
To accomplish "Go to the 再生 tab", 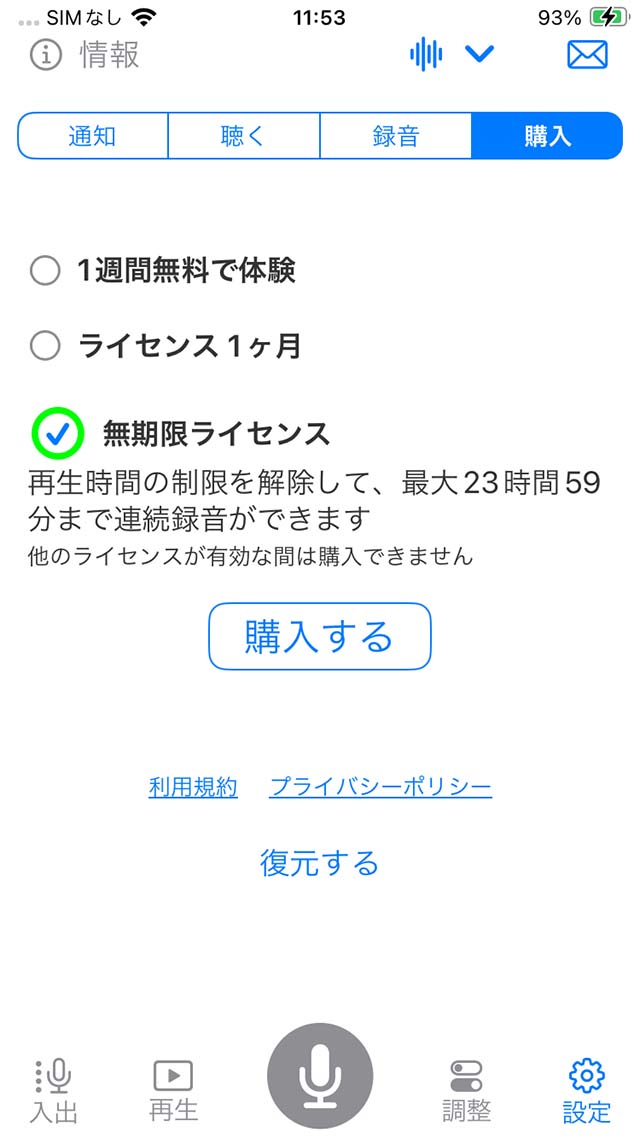I will point(173,1091).
